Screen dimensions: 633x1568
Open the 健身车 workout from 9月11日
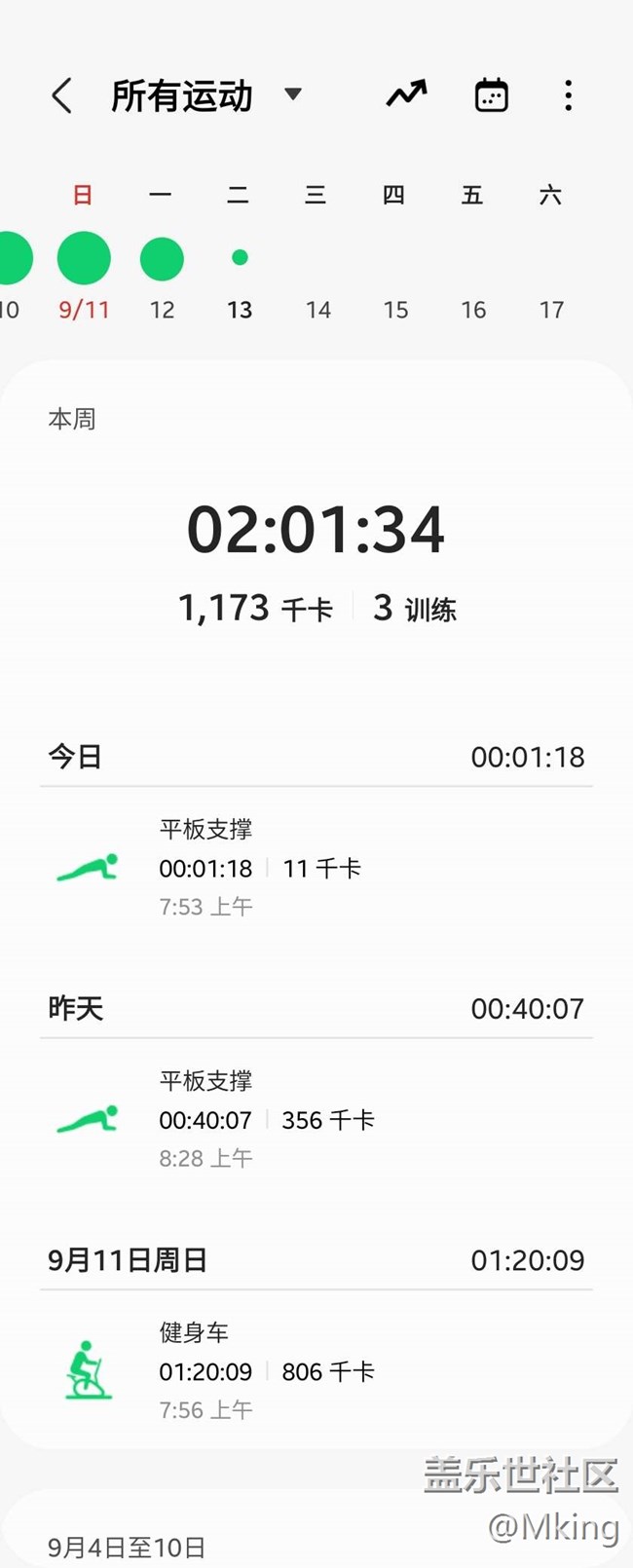[316, 1370]
